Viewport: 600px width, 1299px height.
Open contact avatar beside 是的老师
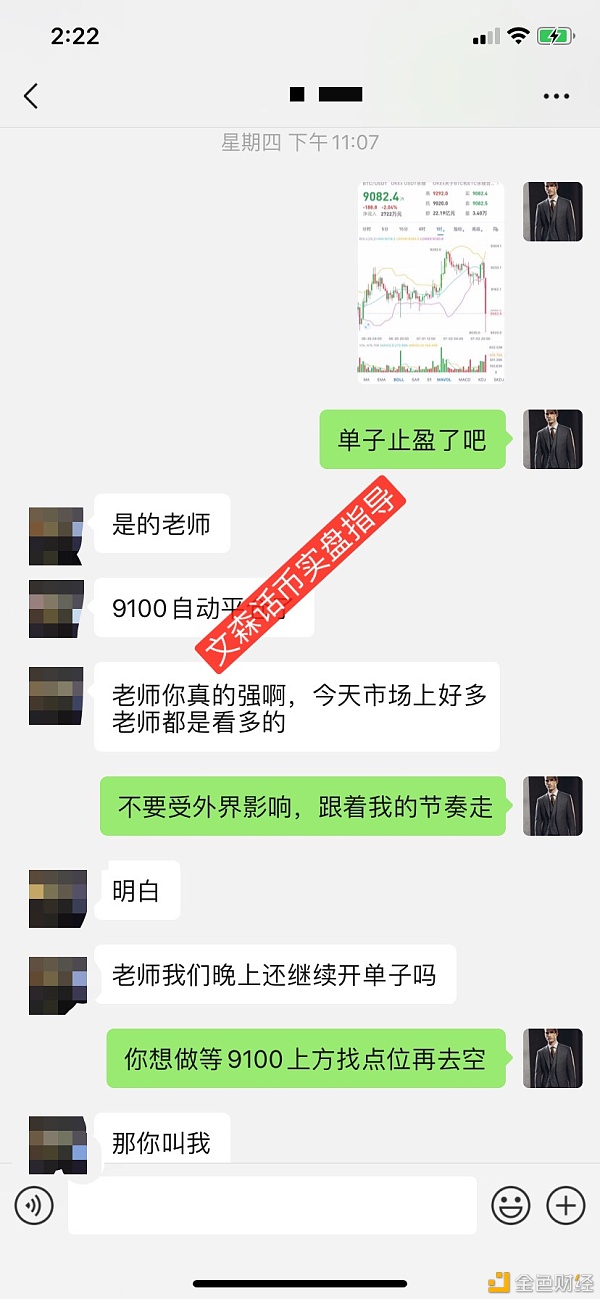[56, 536]
